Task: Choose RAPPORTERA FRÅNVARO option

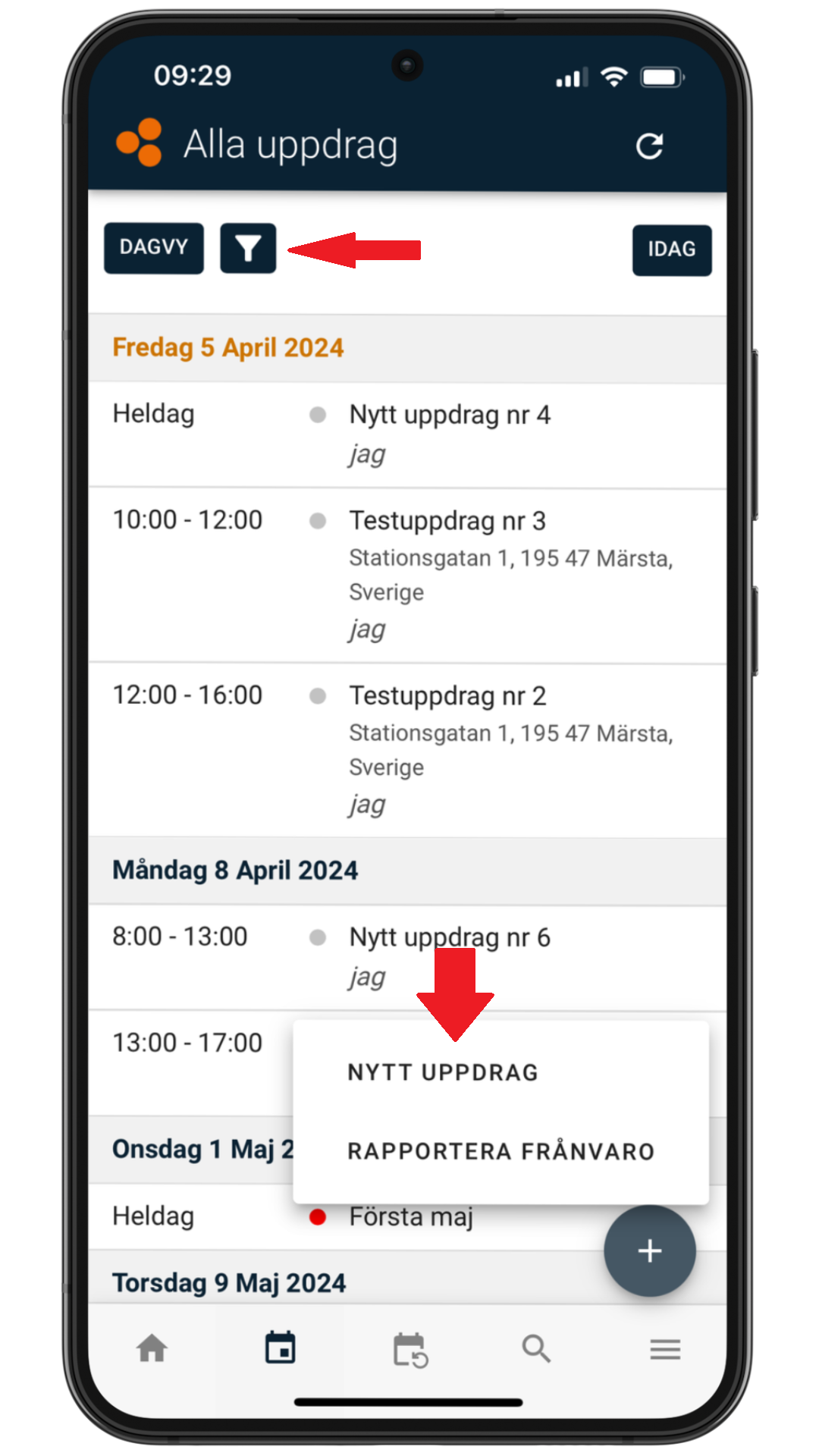Action: (500, 1151)
